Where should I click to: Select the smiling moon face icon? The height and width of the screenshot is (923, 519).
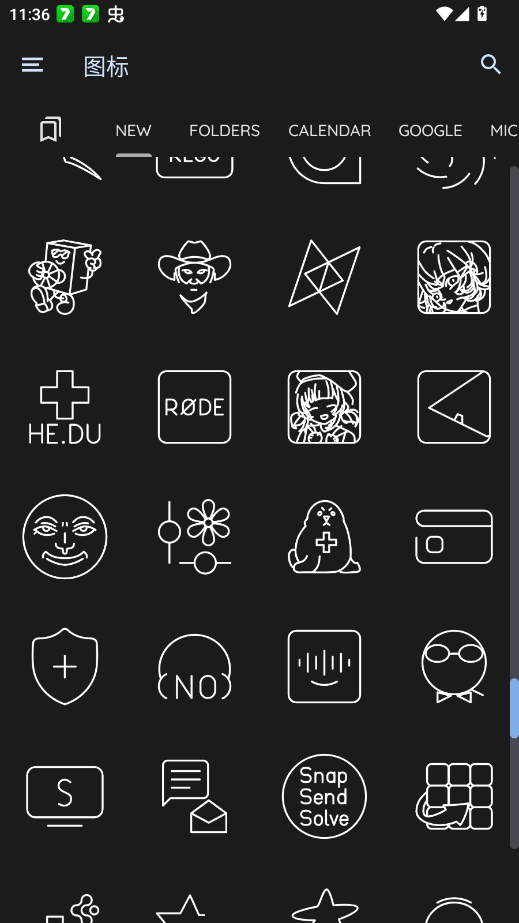[65, 536]
